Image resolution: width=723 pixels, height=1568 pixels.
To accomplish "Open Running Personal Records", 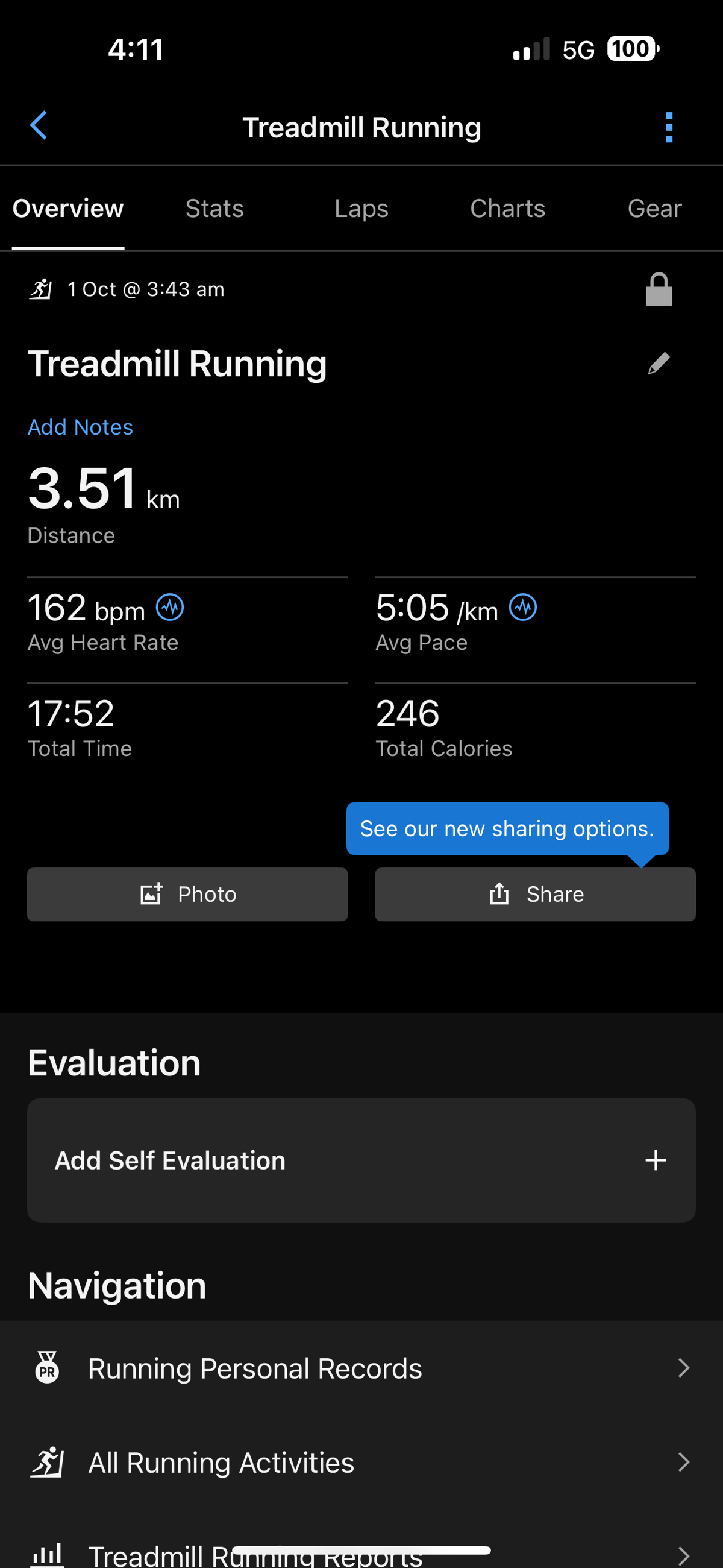I will [x=361, y=1368].
